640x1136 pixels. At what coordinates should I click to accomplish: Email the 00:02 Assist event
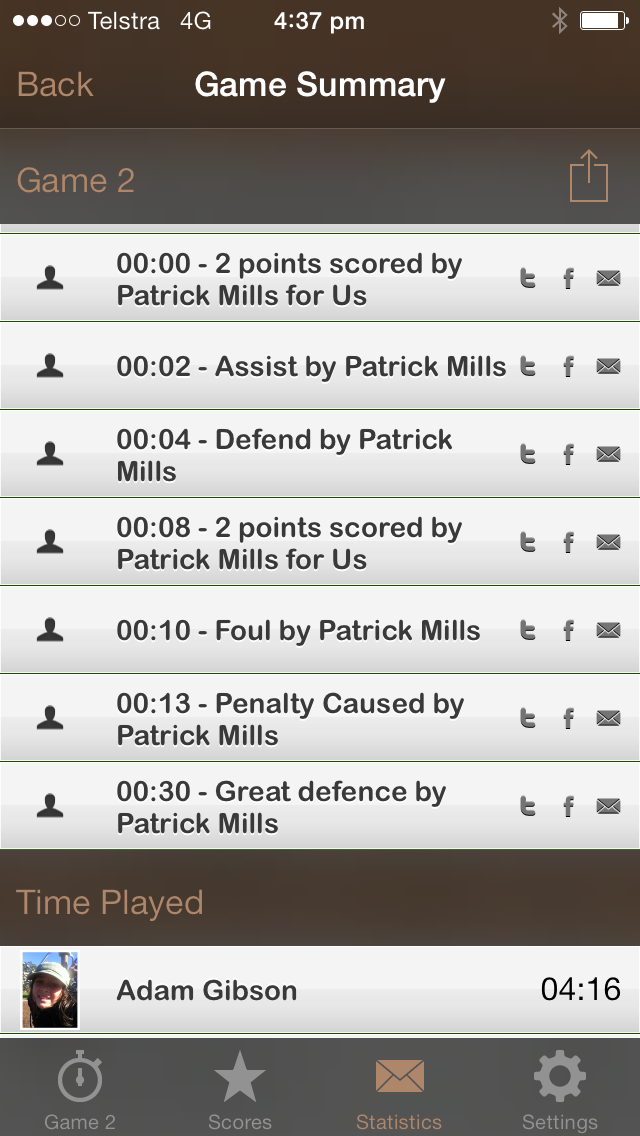608,367
